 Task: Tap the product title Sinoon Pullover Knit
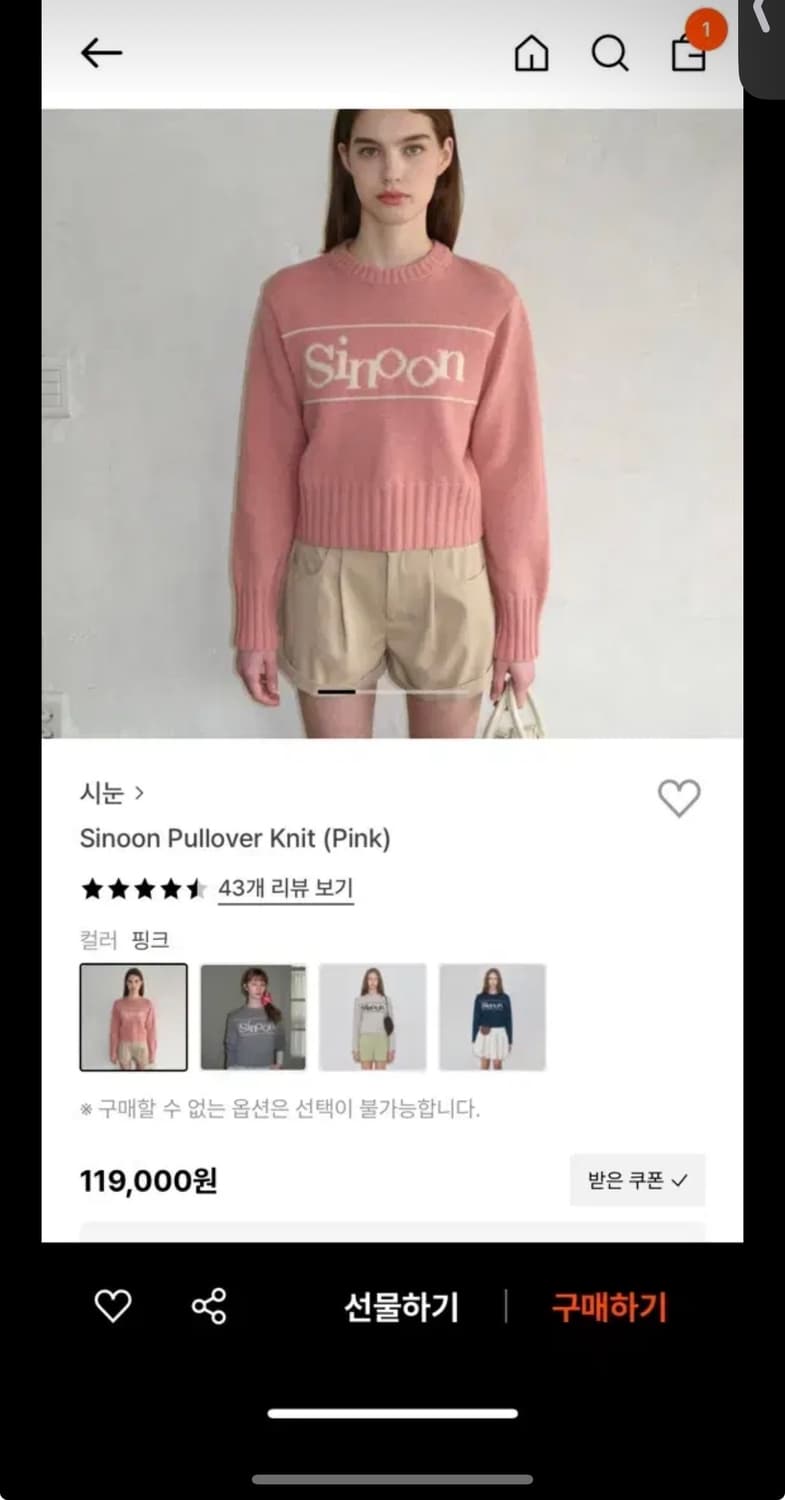(236, 838)
